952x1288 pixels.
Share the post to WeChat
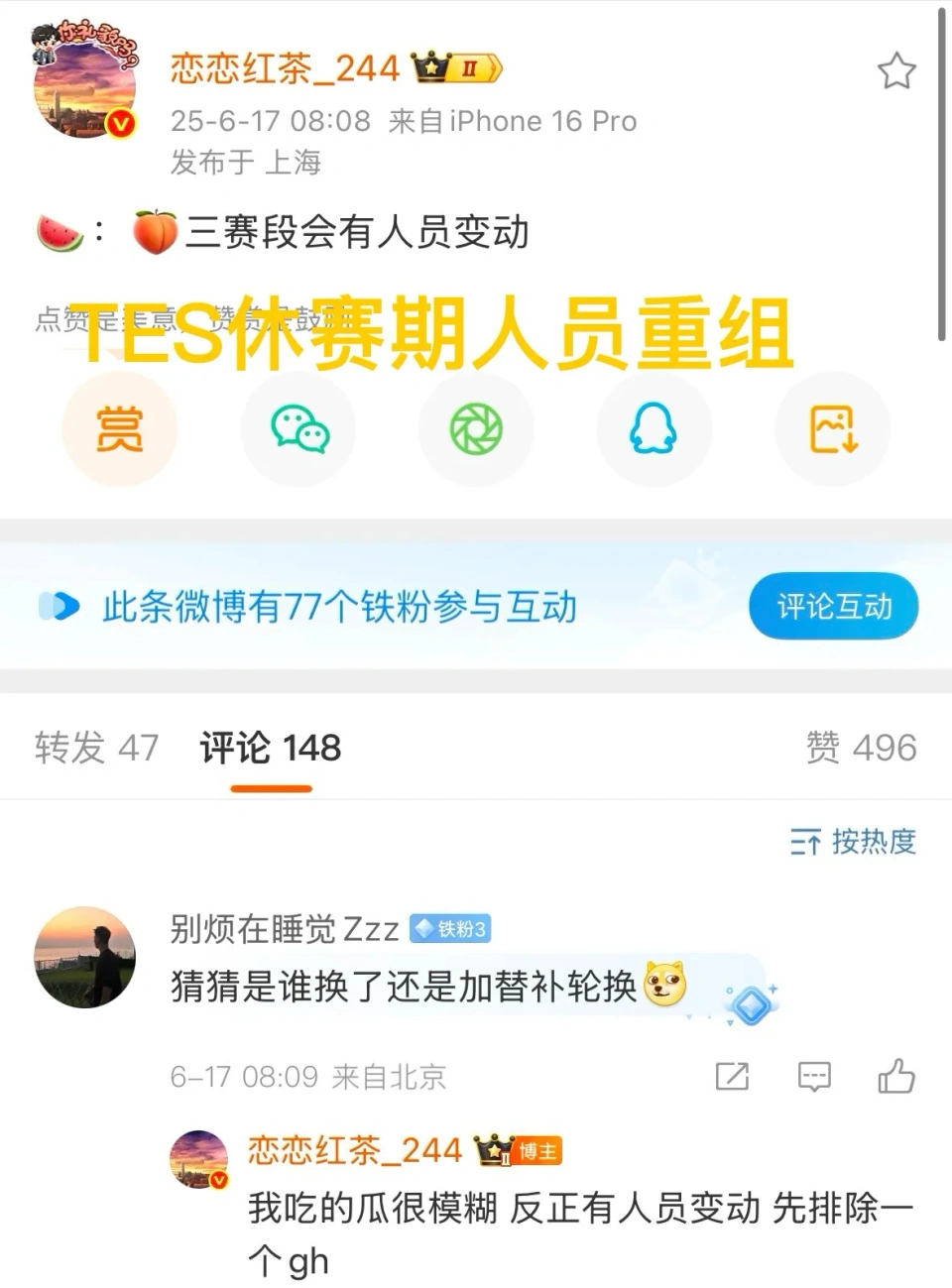[297, 428]
